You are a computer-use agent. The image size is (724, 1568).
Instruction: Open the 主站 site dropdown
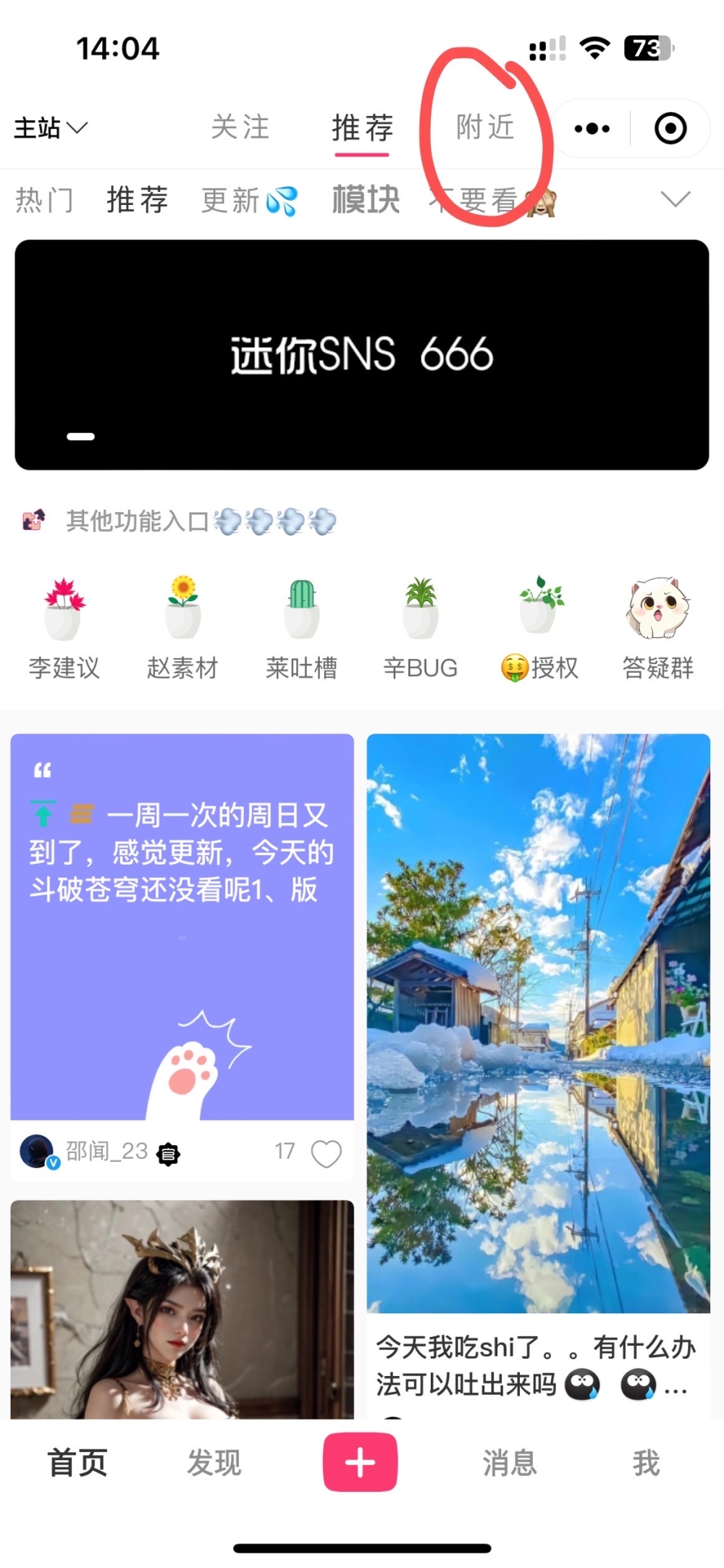coord(51,128)
